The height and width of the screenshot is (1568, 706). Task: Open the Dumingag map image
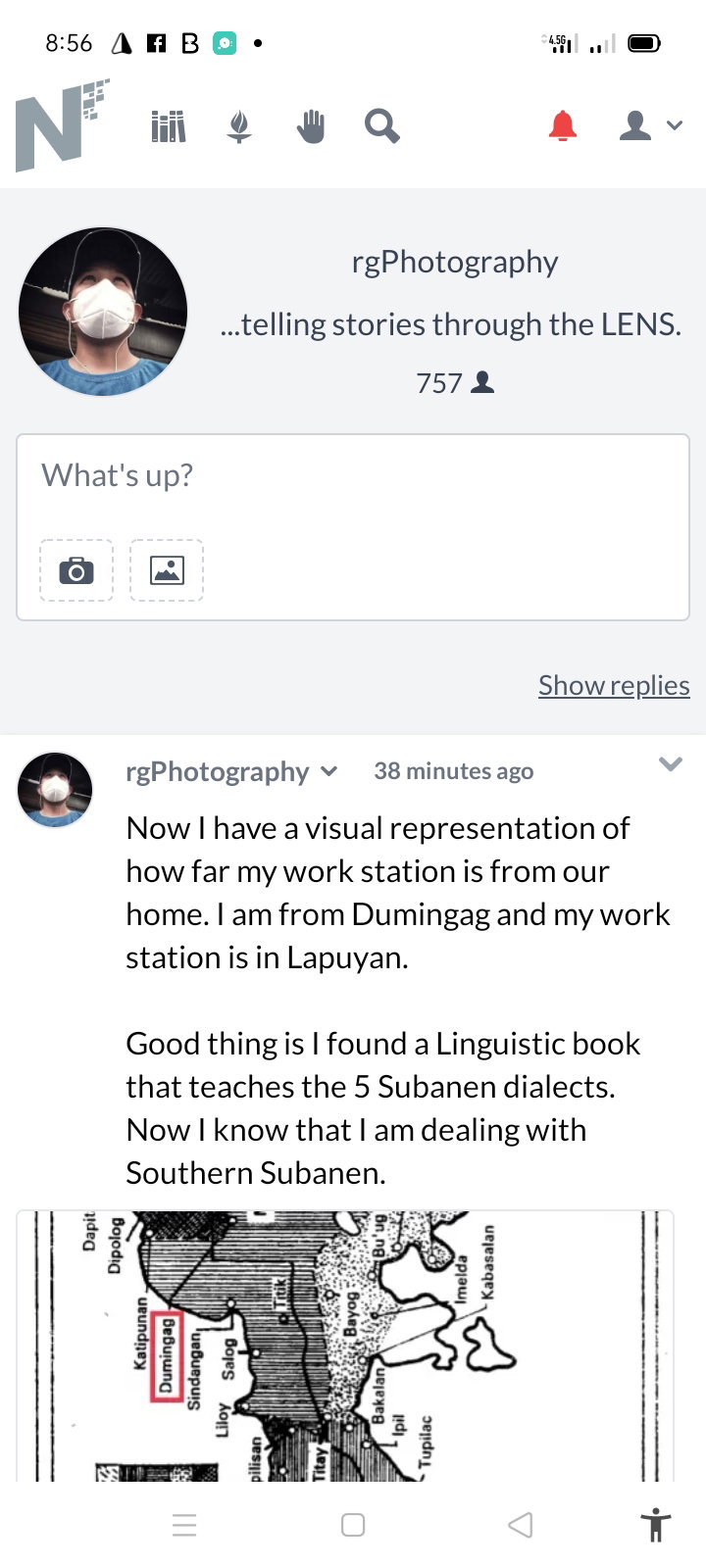345,1345
